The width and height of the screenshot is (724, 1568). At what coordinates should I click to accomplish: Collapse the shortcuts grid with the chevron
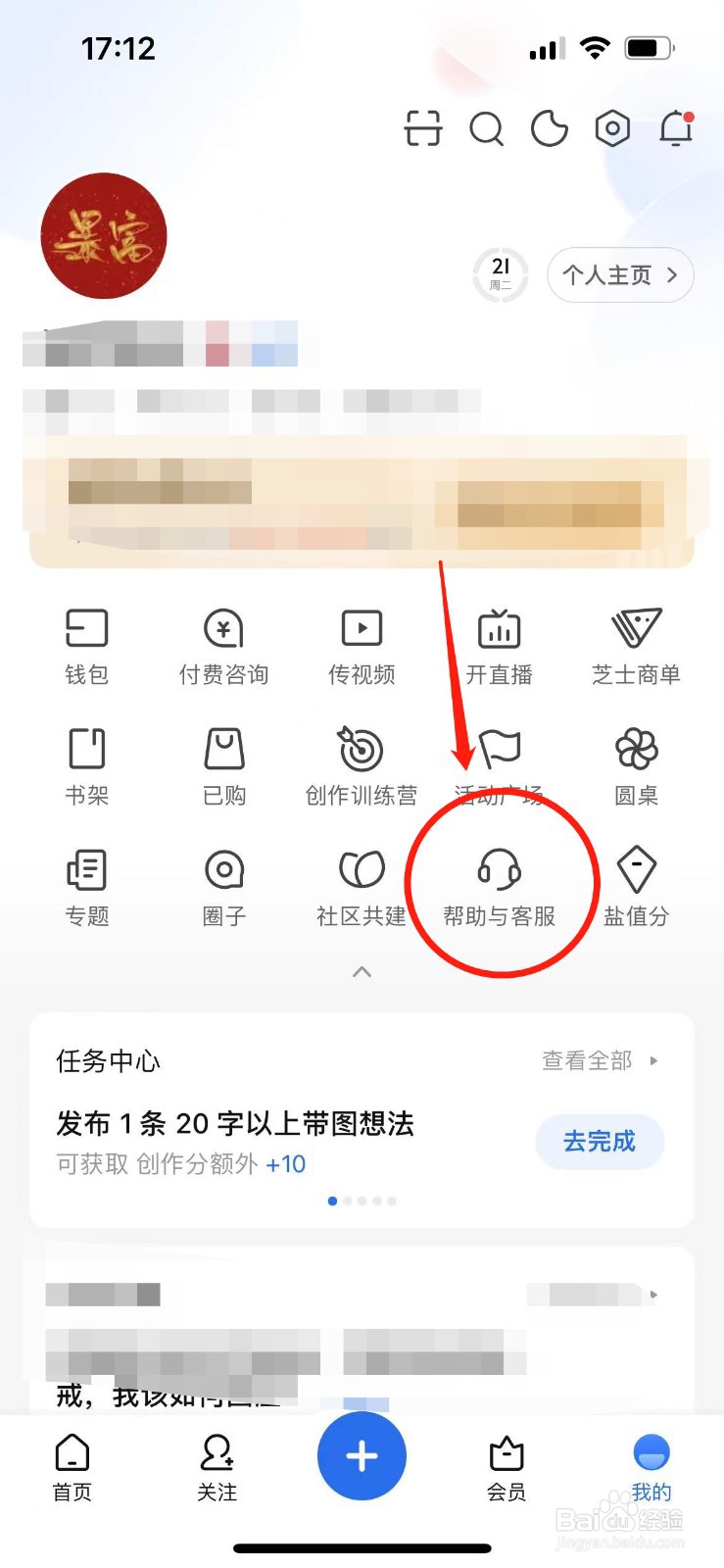pos(361,972)
